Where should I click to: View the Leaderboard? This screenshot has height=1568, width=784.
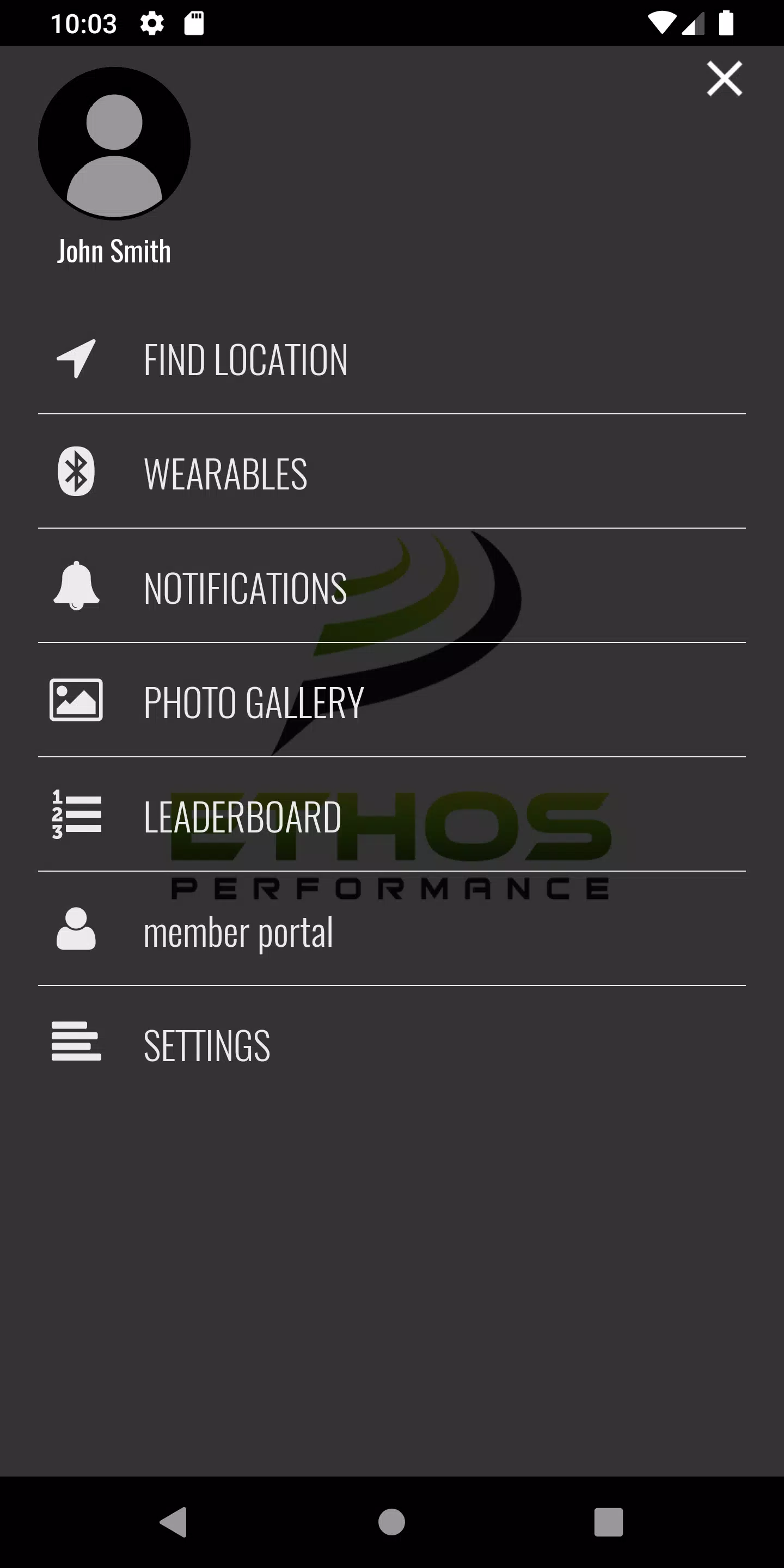coord(392,815)
